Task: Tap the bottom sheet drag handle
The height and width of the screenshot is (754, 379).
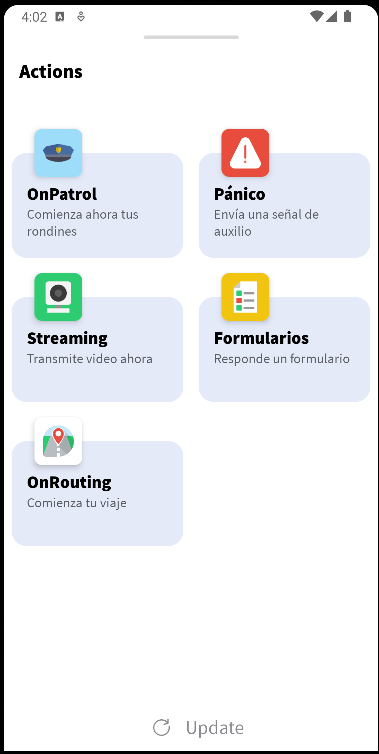Action: point(191,37)
